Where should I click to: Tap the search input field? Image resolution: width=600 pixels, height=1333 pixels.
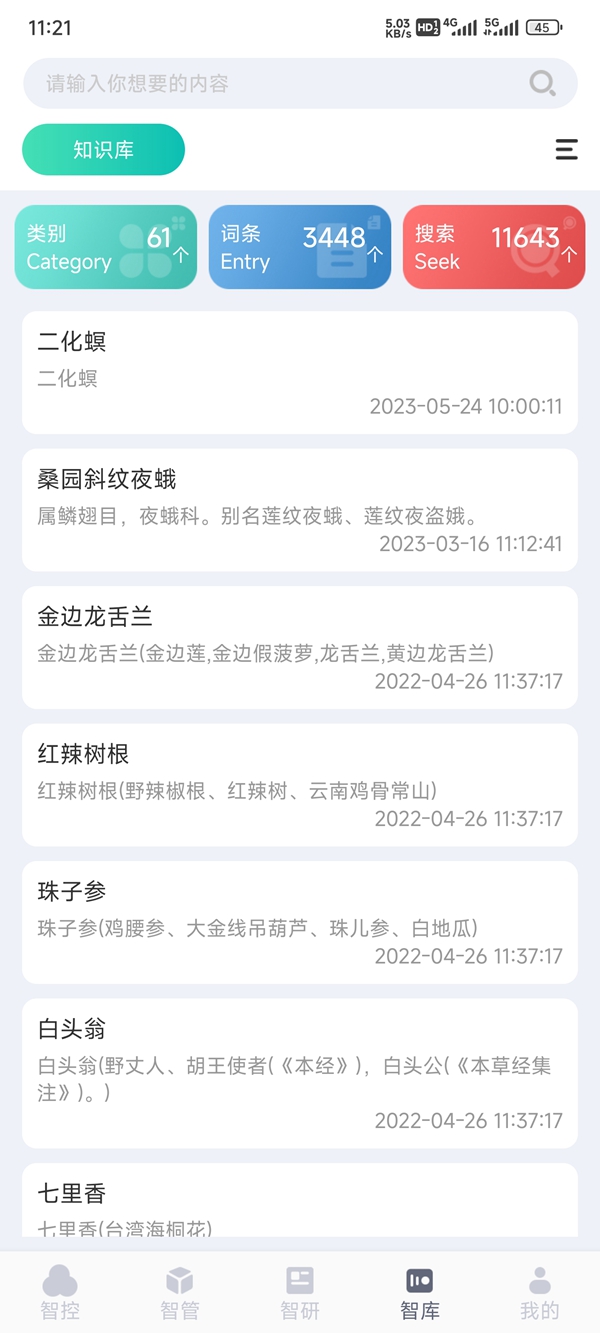pyautogui.click(x=300, y=83)
